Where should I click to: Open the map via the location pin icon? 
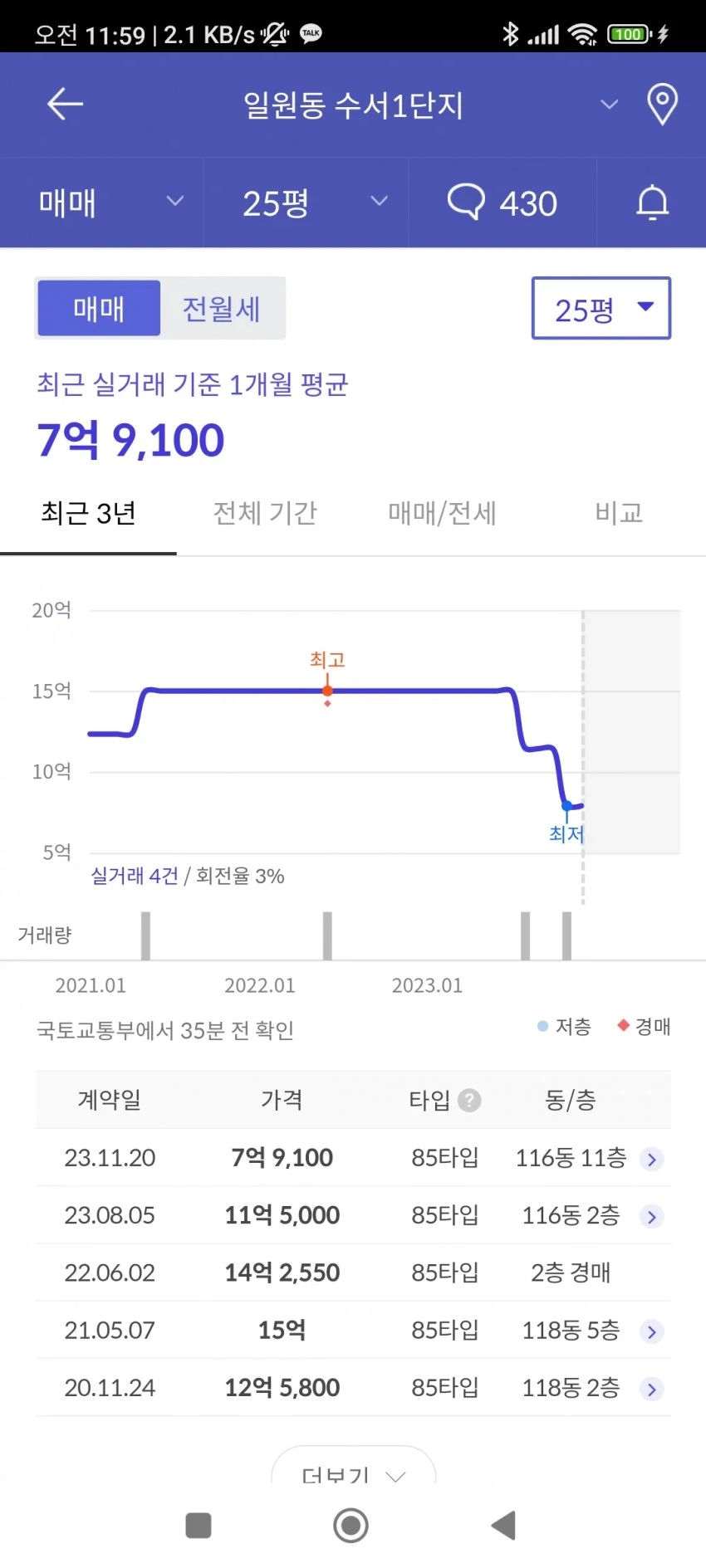click(662, 105)
